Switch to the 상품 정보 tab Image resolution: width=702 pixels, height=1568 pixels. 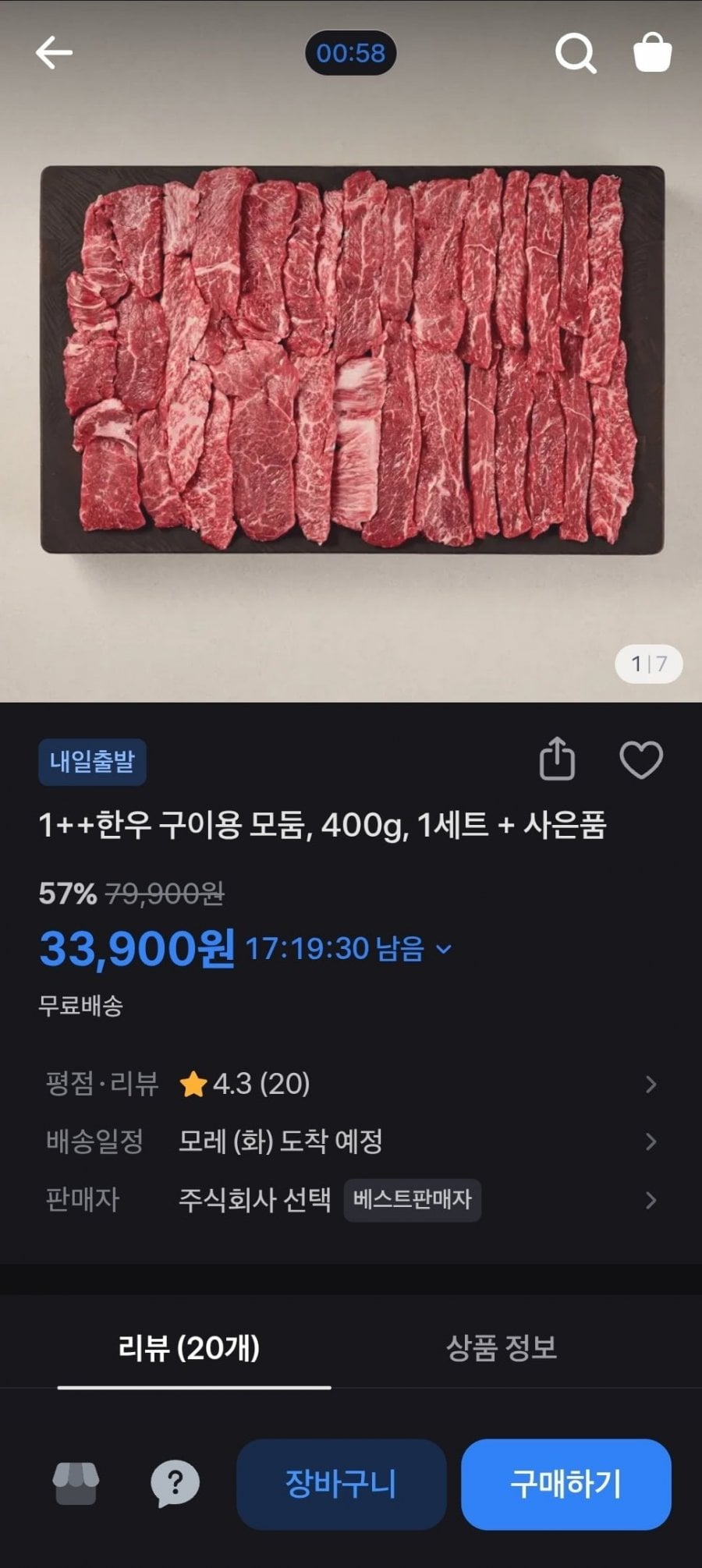[x=502, y=1348]
